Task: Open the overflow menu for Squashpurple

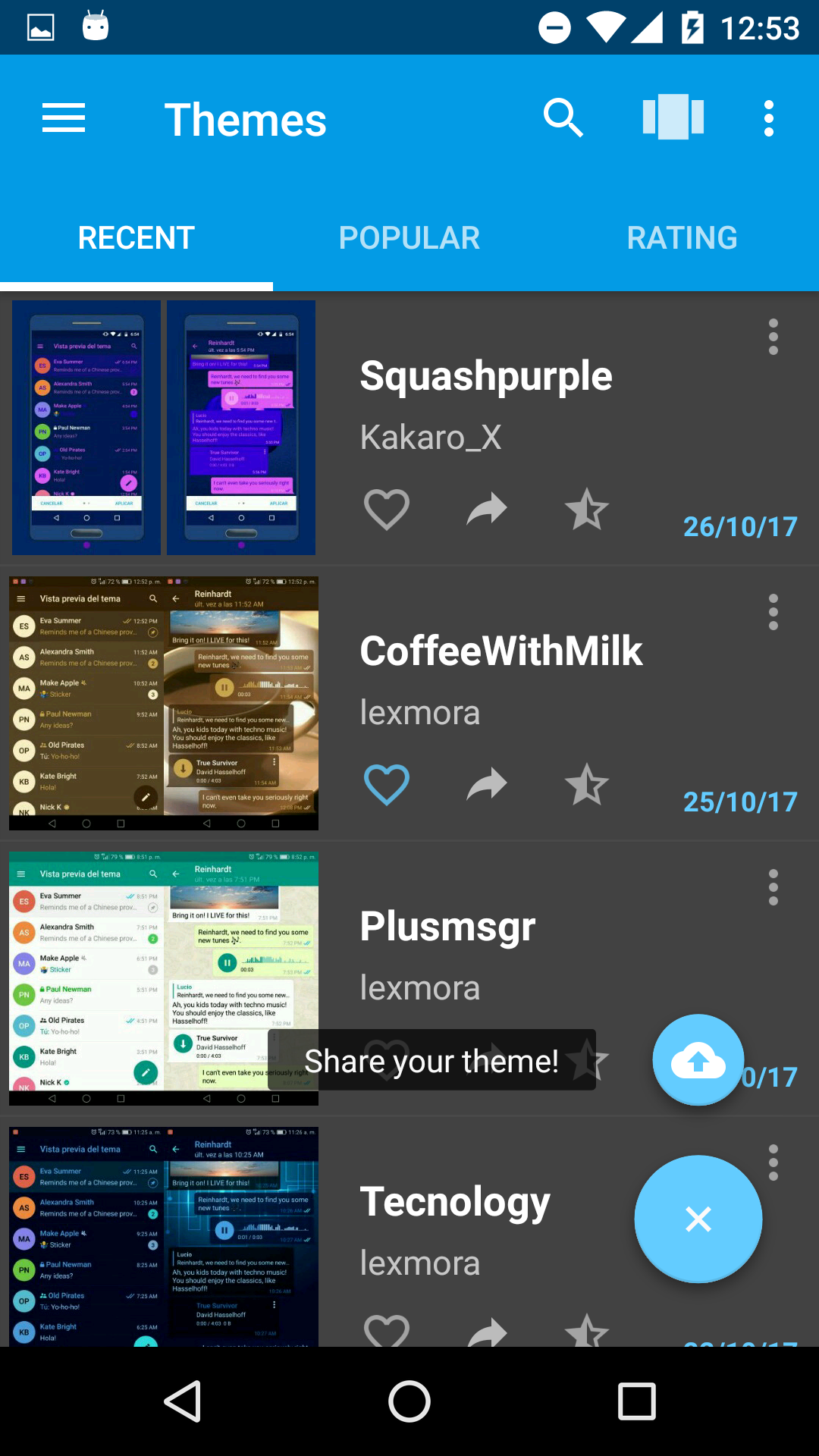Action: [773, 337]
